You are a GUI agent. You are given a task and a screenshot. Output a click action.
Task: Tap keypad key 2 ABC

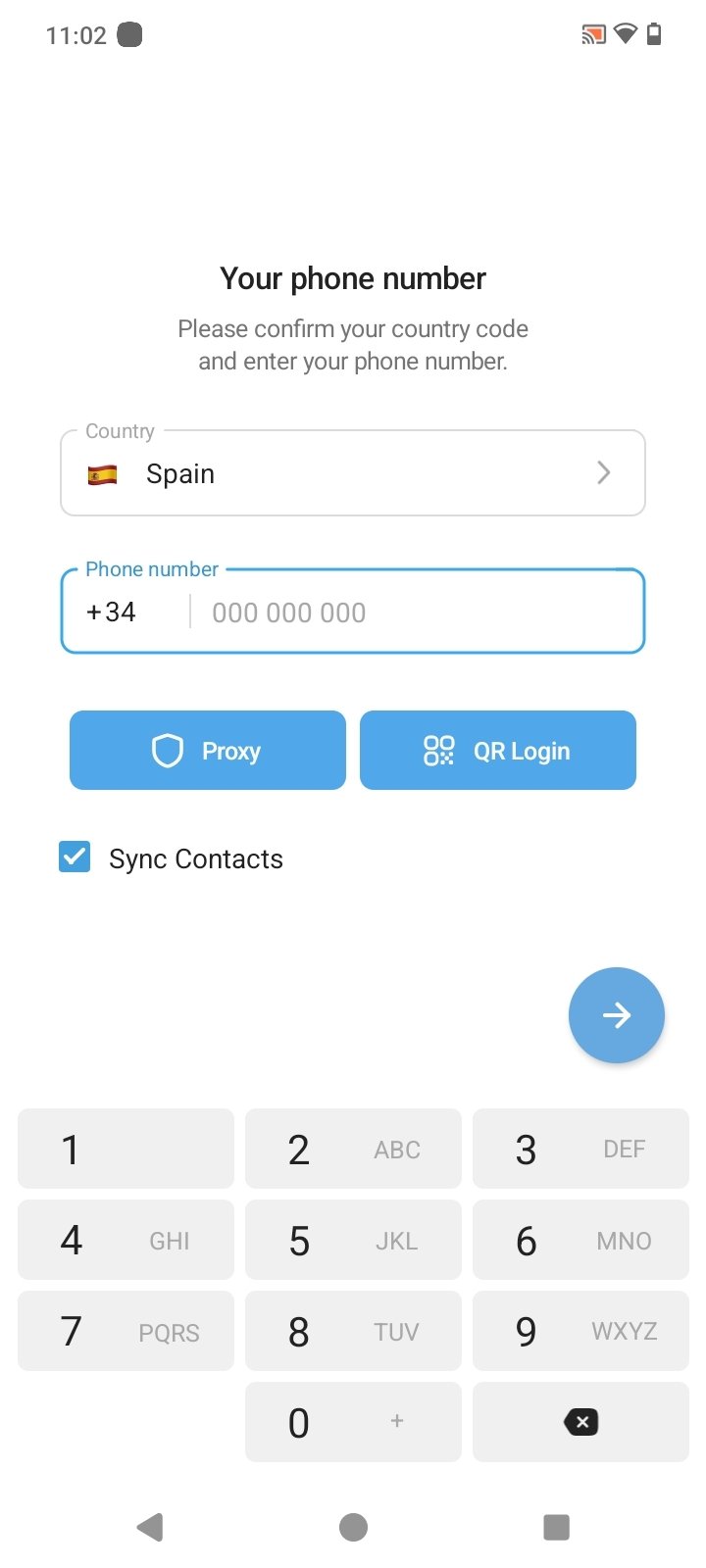click(353, 1149)
